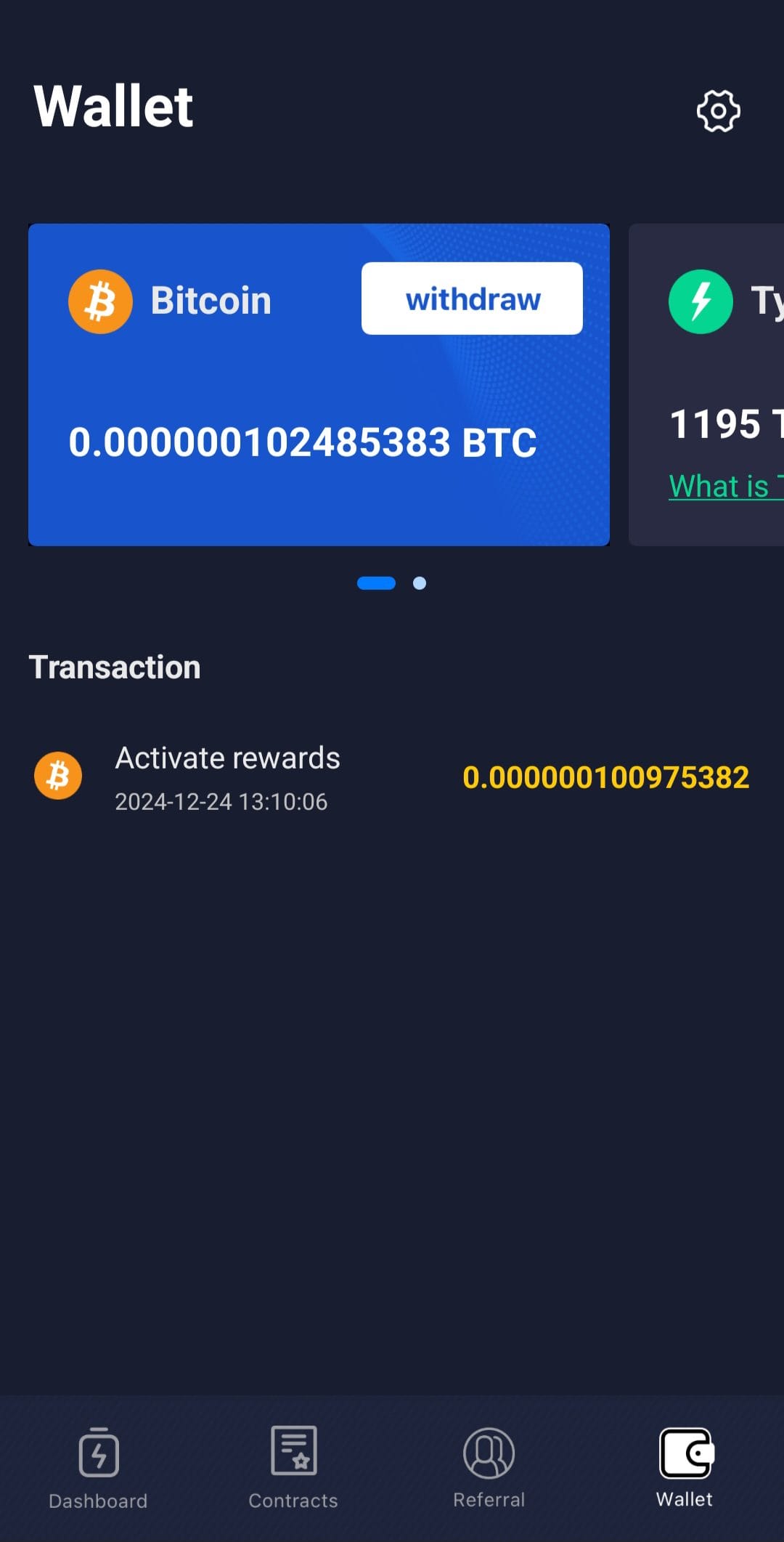Open the Bitcoin balance card details

(x=318, y=384)
